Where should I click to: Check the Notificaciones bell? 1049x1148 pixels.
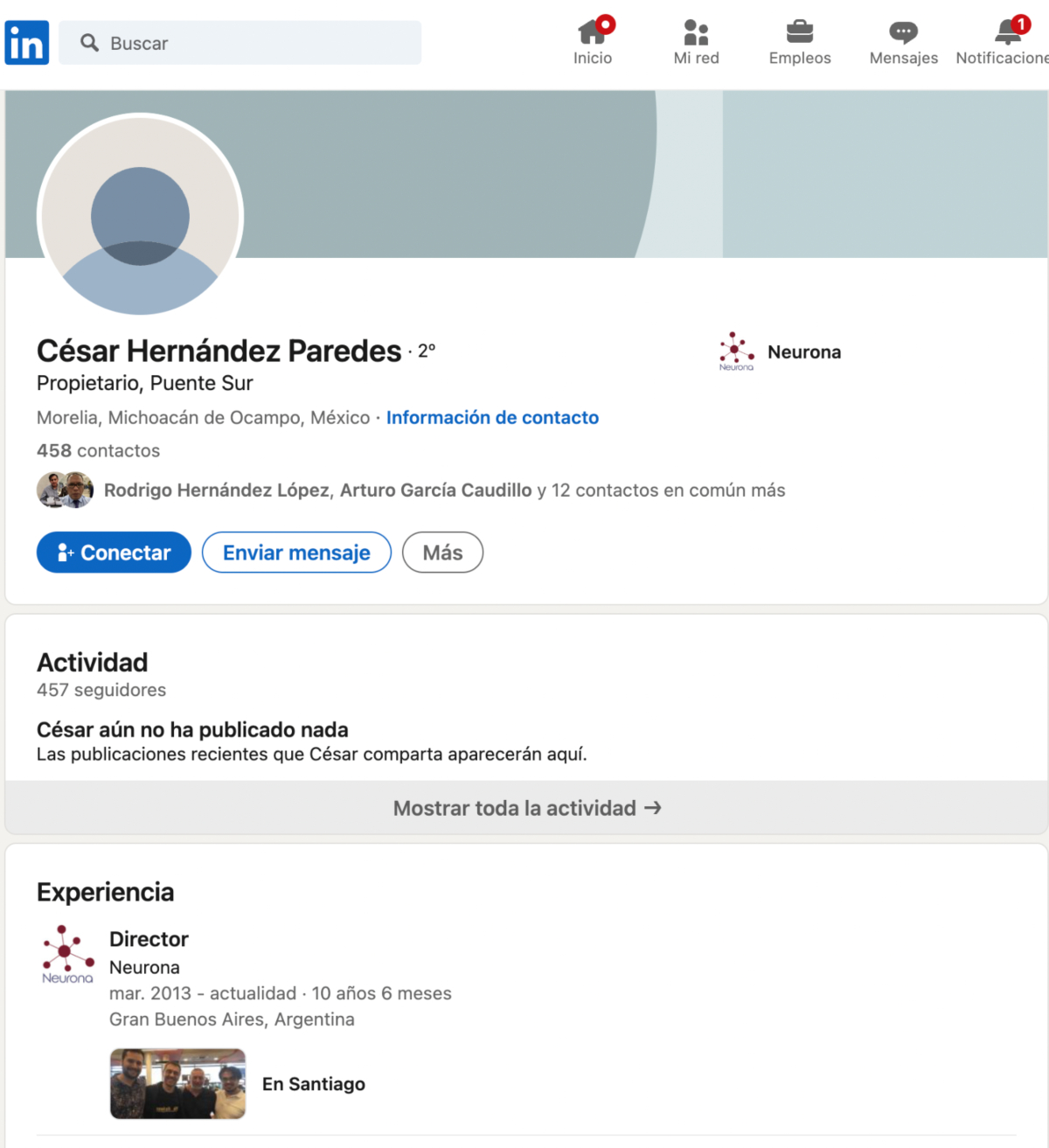[x=1005, y=43]
